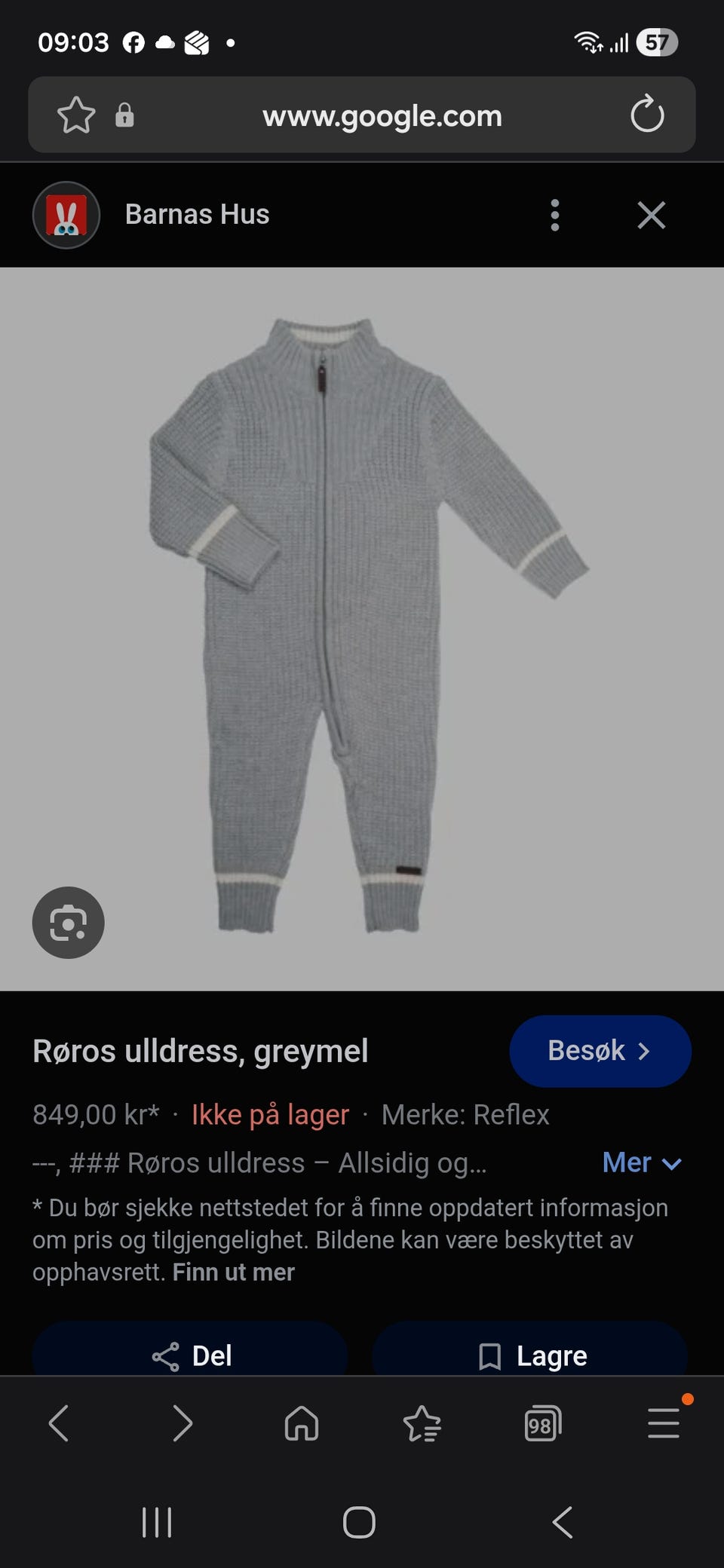Open the browser bookmarks list
Viewport: 724px width, 1568px height.
coord(422,1423)
